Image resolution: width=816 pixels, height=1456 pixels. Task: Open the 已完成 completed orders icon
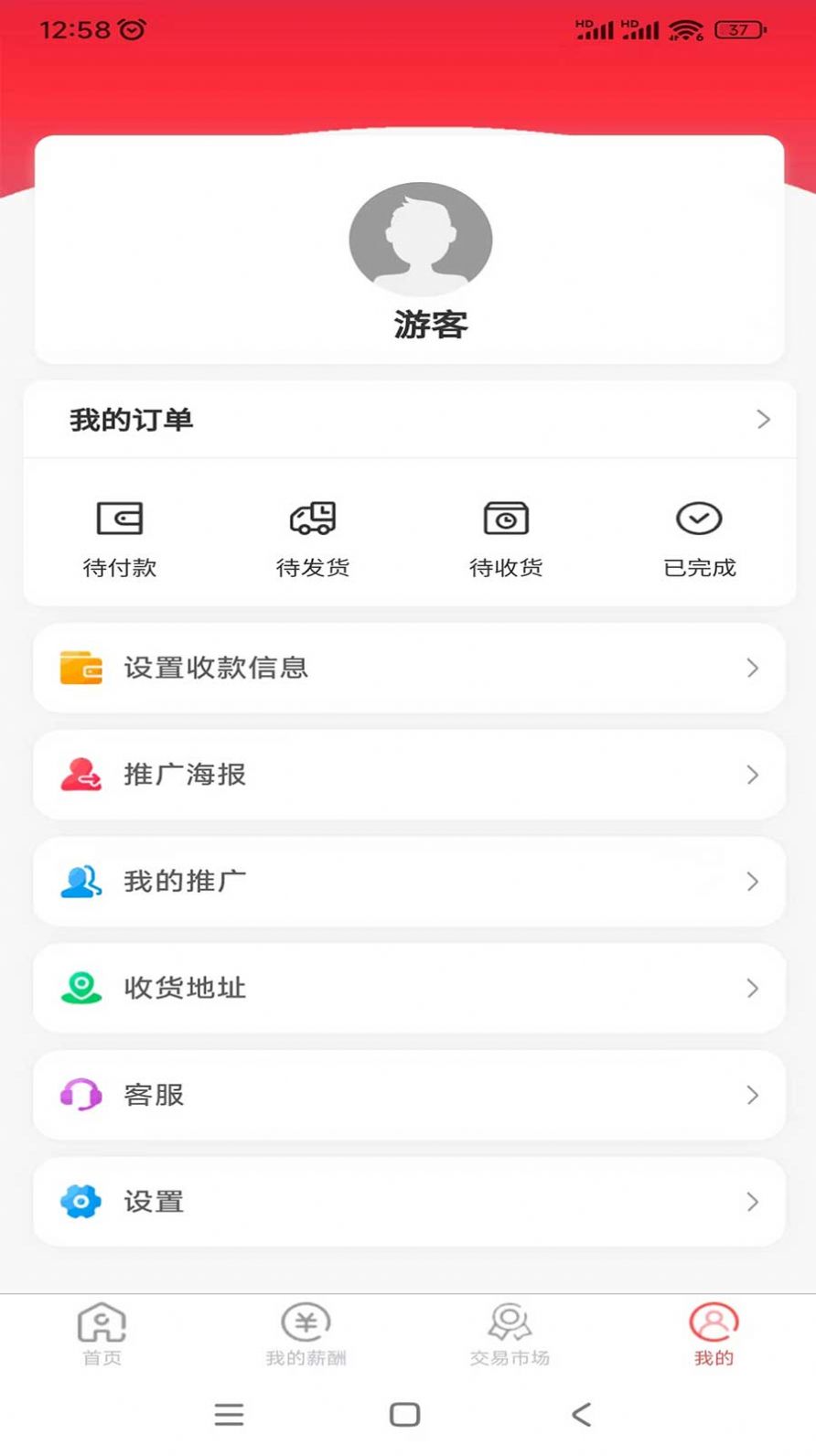pyautogui.click(x=700, y=518)
